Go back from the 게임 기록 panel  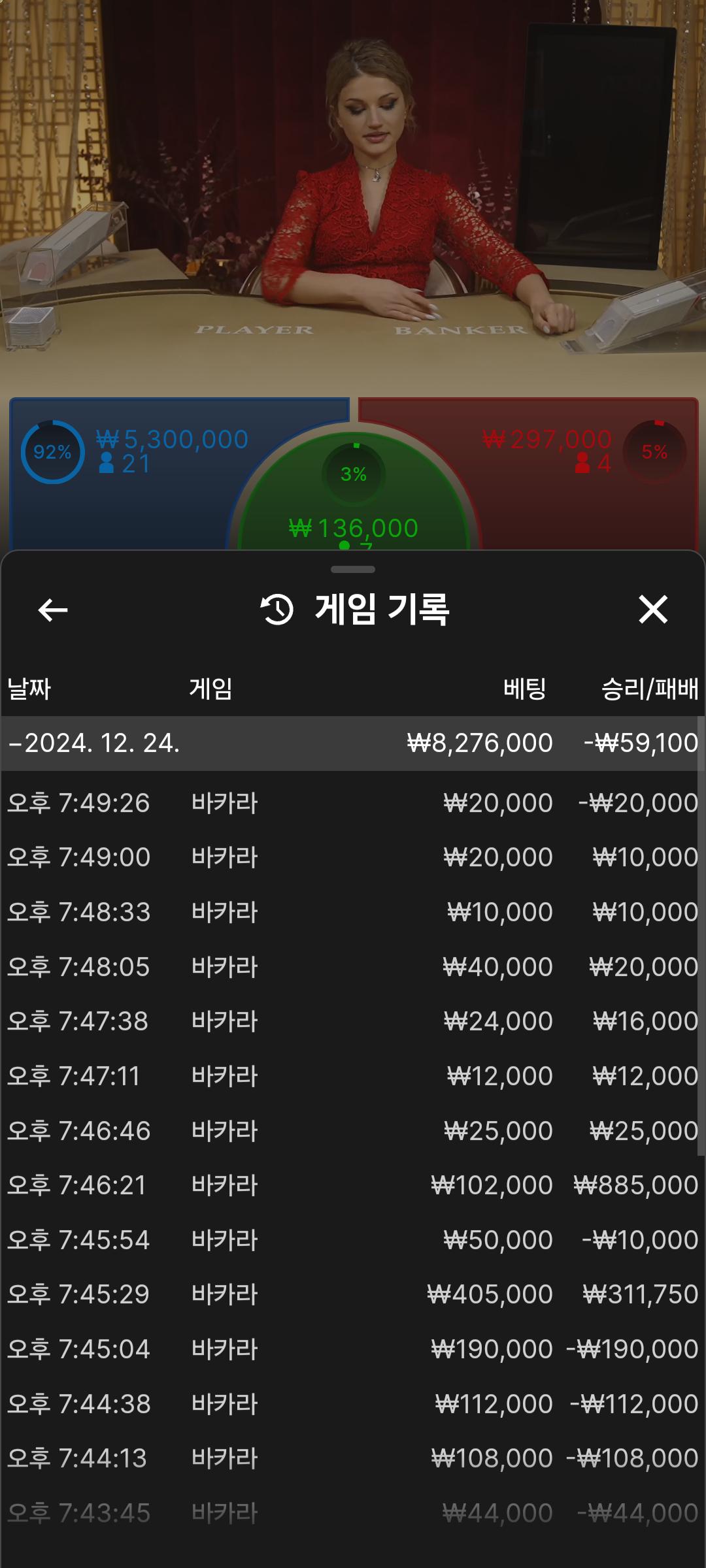[x=53, y=610]
